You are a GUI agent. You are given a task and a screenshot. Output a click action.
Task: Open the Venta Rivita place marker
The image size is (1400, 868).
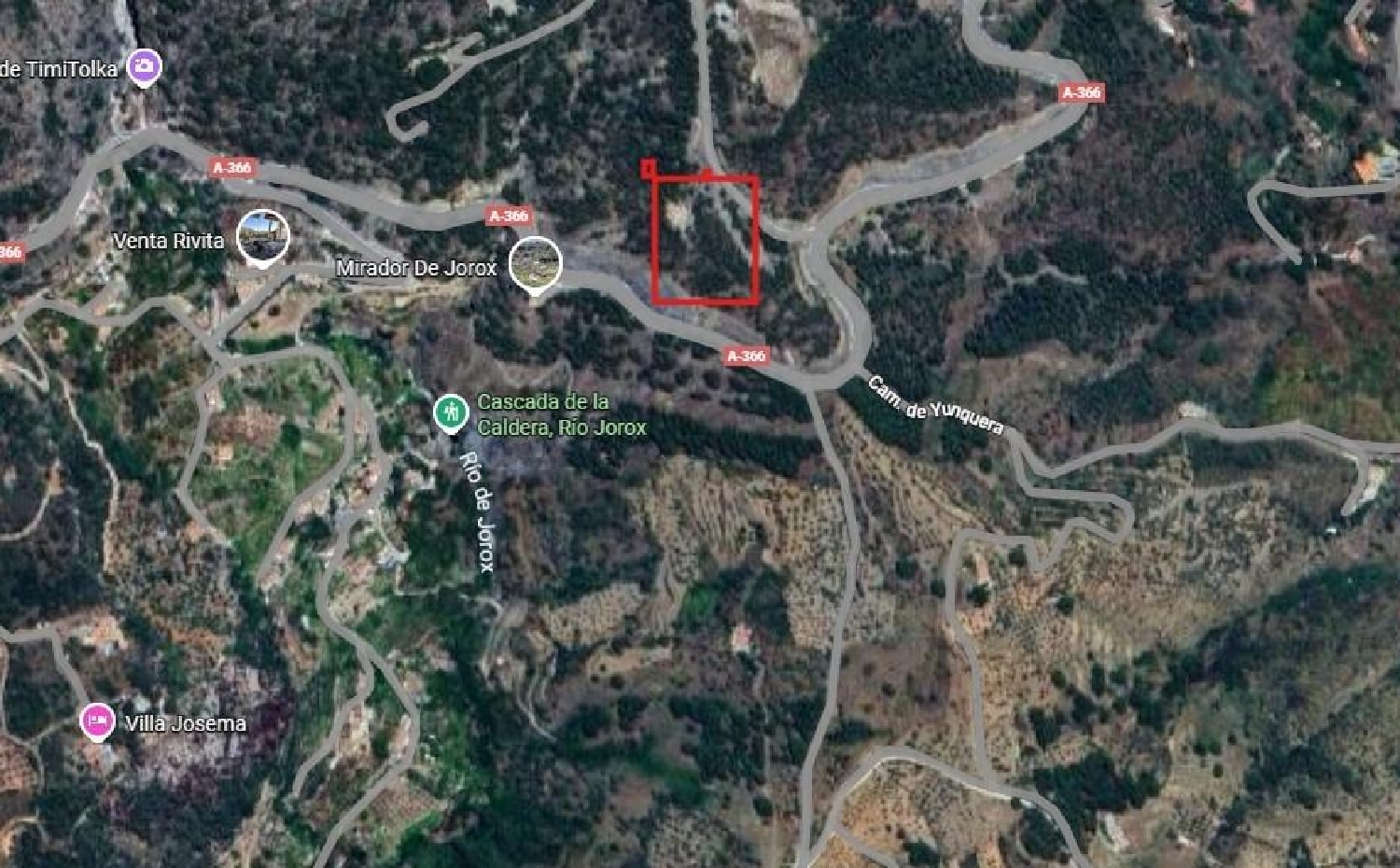coord(262,237)
